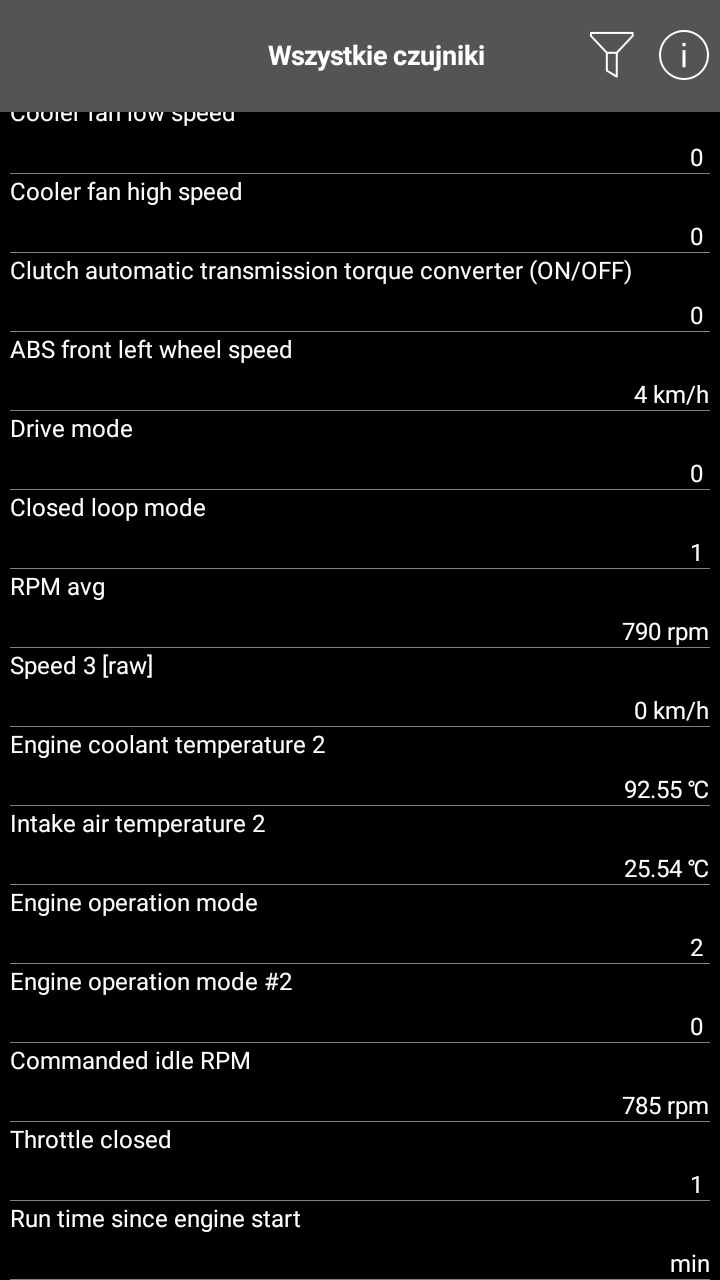Viewport: 720px width, 1280px height.
Task: Open the info button
Action: [683, 54]
